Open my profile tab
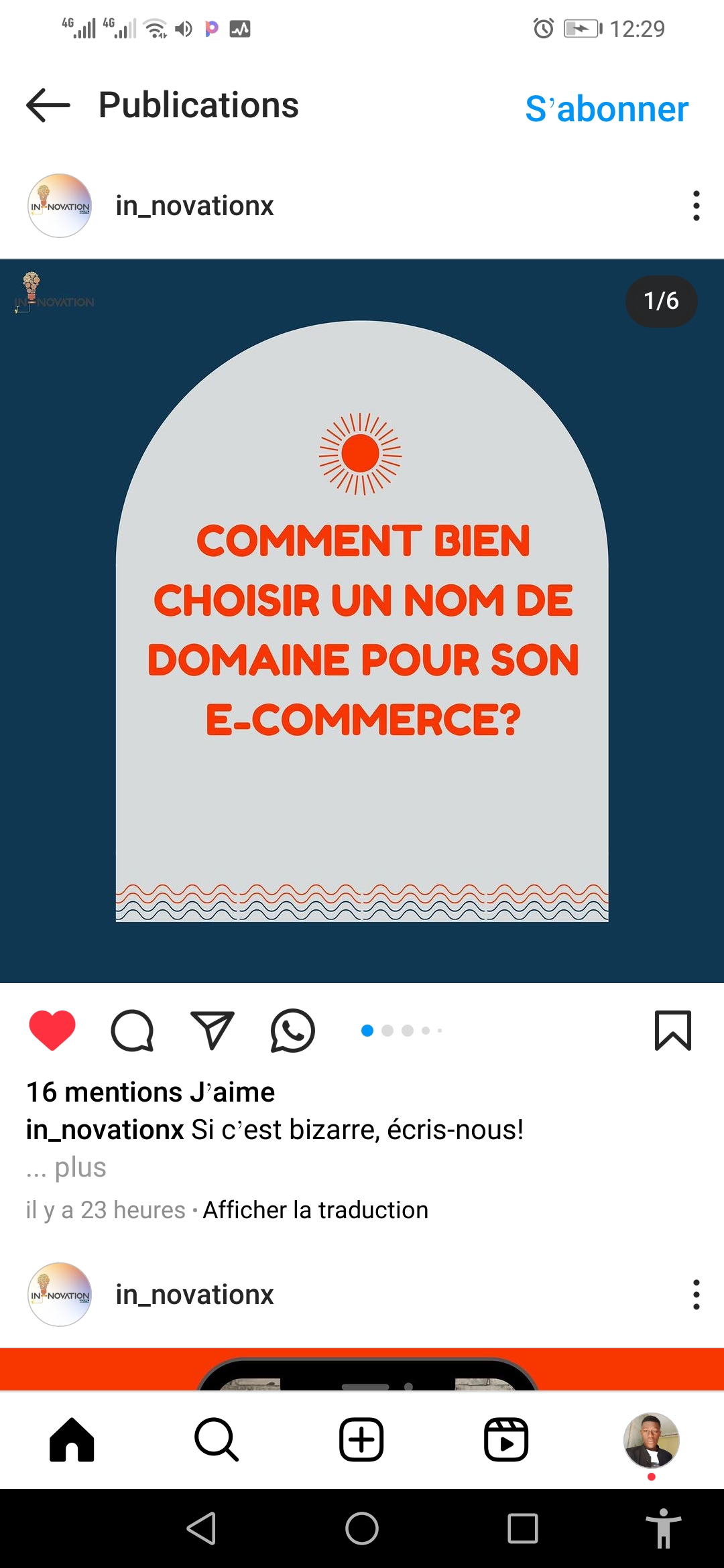The image size is (724, 1568). coord(652,1441)
